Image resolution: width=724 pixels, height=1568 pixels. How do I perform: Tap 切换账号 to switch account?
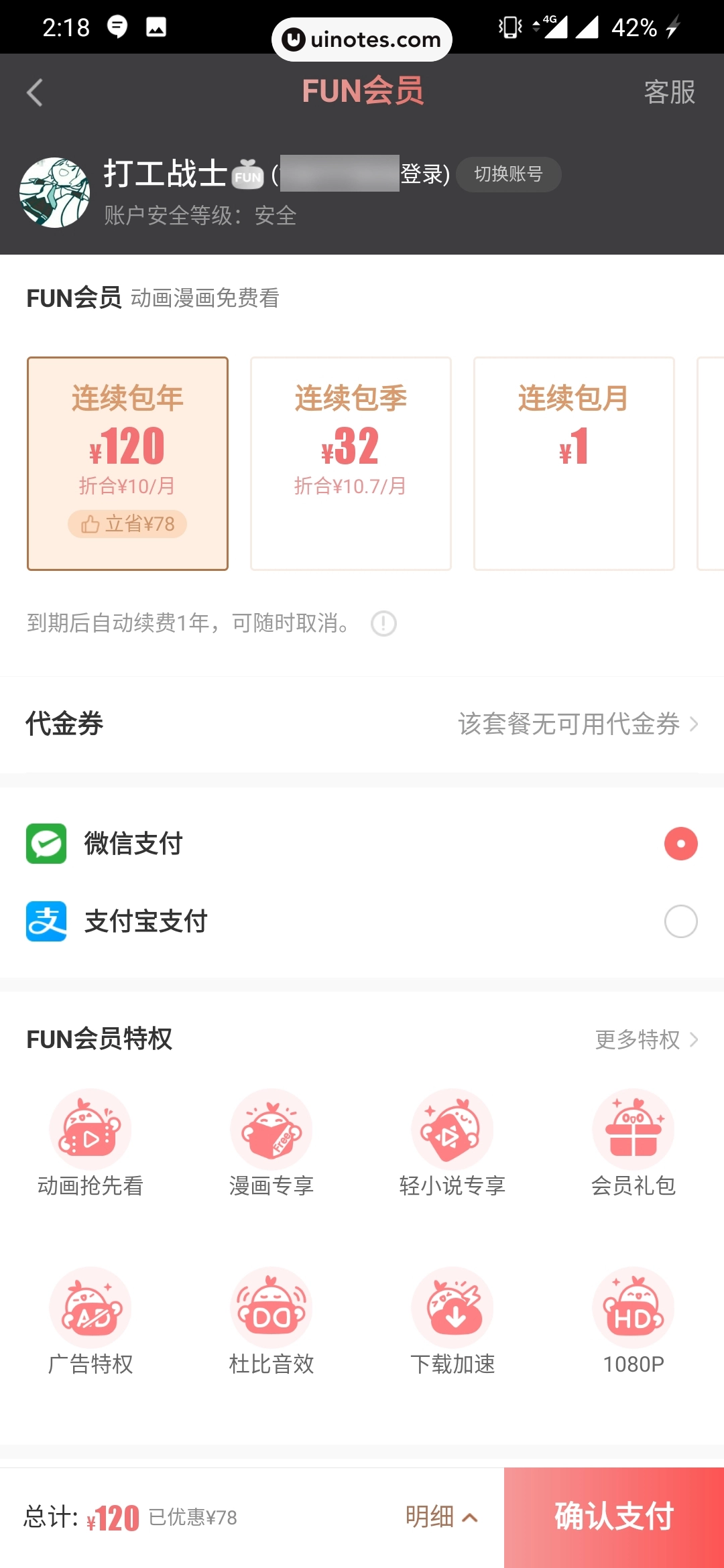[508, 174]
